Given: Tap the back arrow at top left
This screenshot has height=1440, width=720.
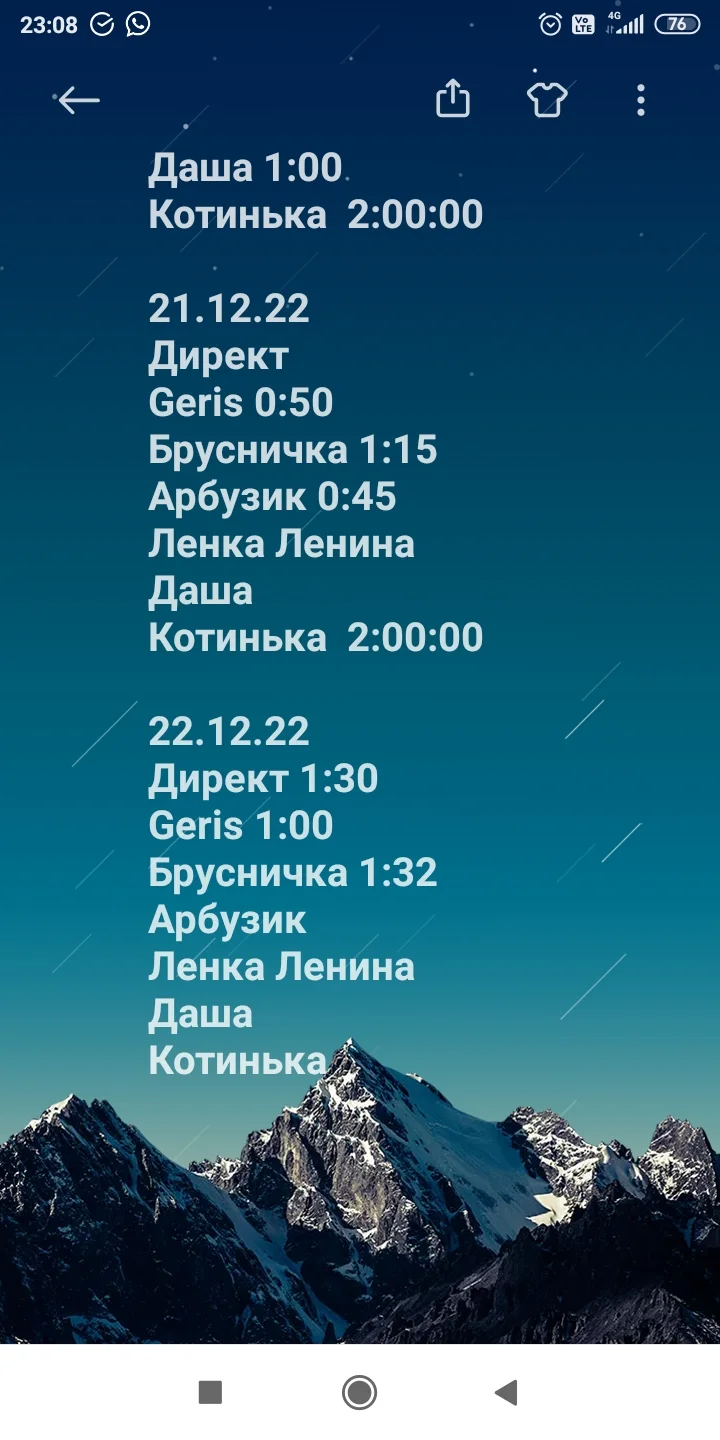Looking at the screenshot, I should pyautogui.click(x=78, y=99).
